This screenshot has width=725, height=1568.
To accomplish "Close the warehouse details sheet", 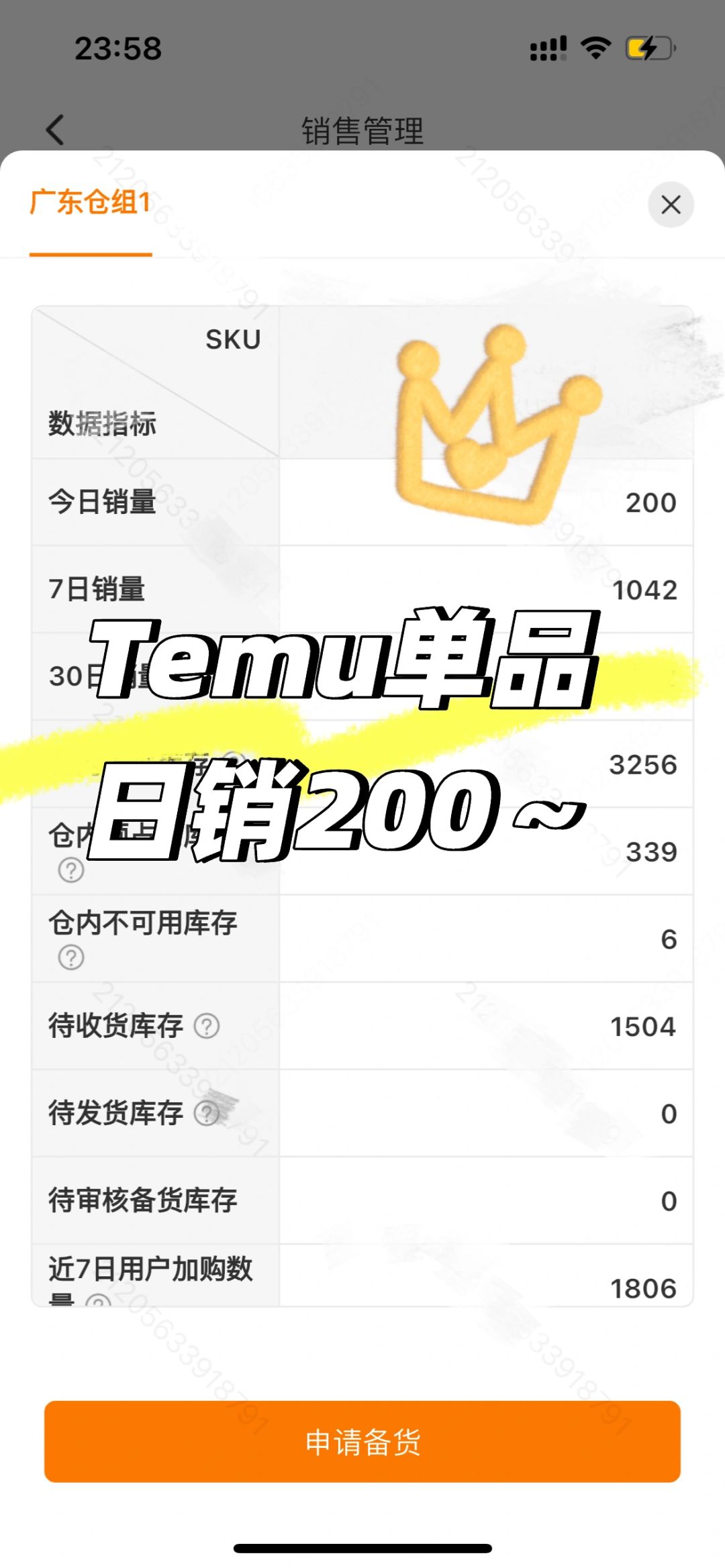I will click(671, 205).
